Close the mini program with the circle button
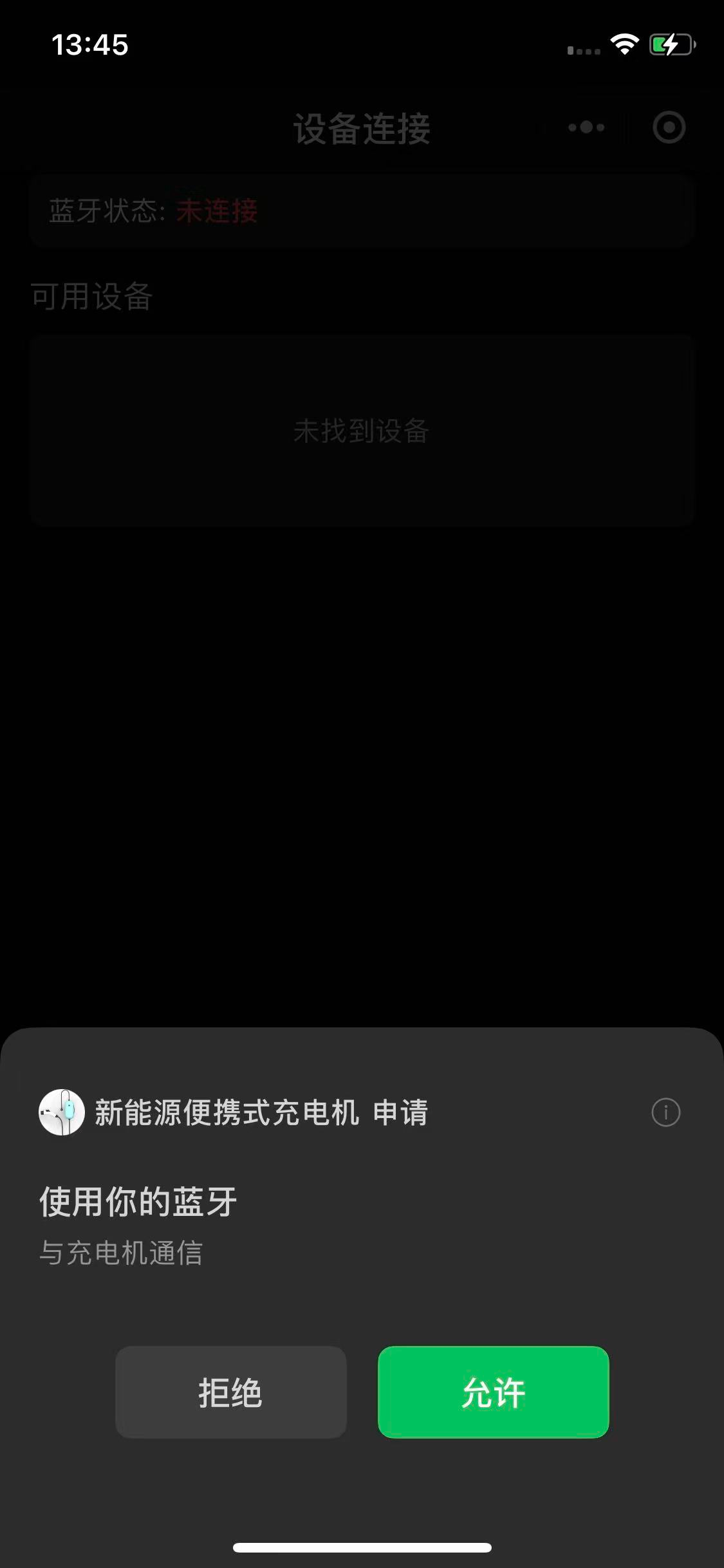Viewport: 724px width, 1568px height. point(669,127)
